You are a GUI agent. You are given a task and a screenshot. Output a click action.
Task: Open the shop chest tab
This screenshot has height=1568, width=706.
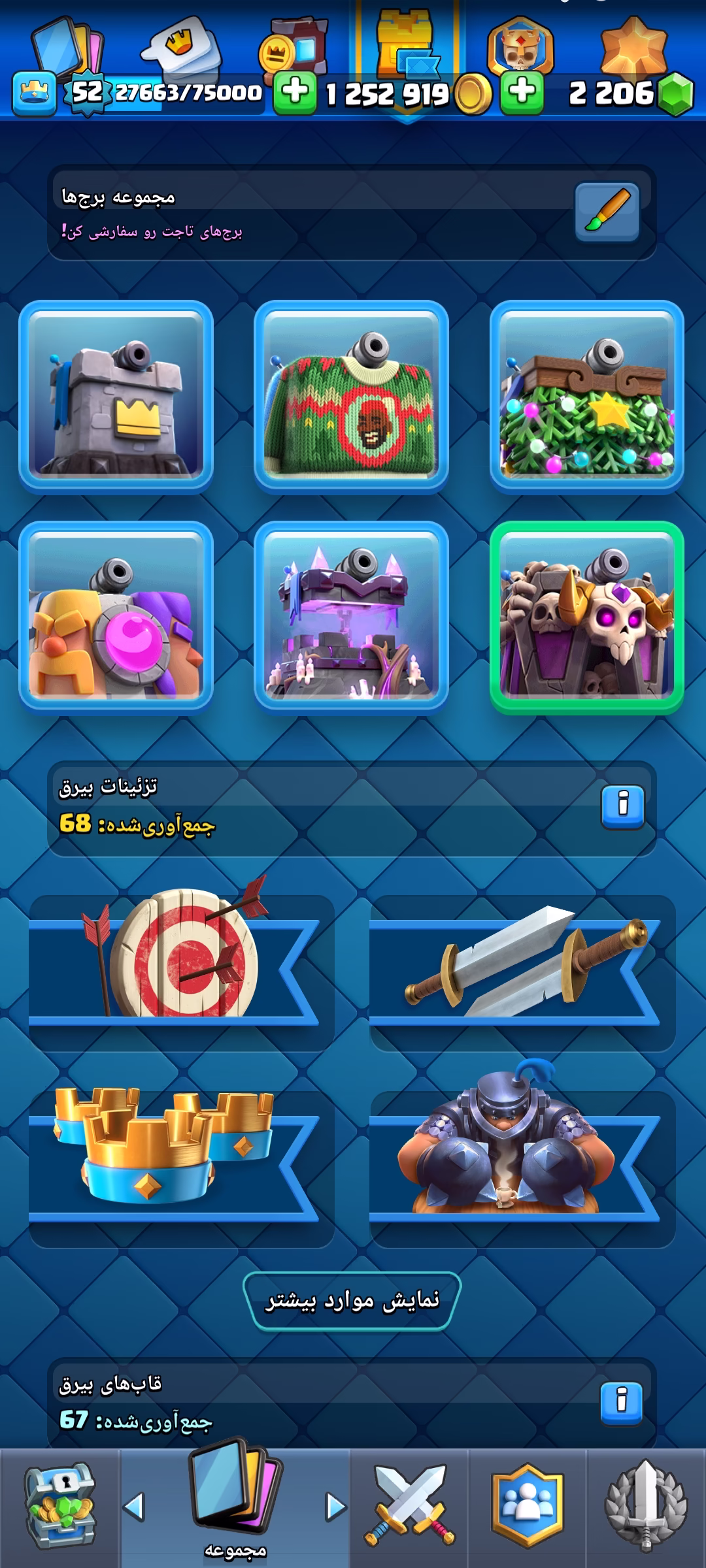pos(59,1507)
